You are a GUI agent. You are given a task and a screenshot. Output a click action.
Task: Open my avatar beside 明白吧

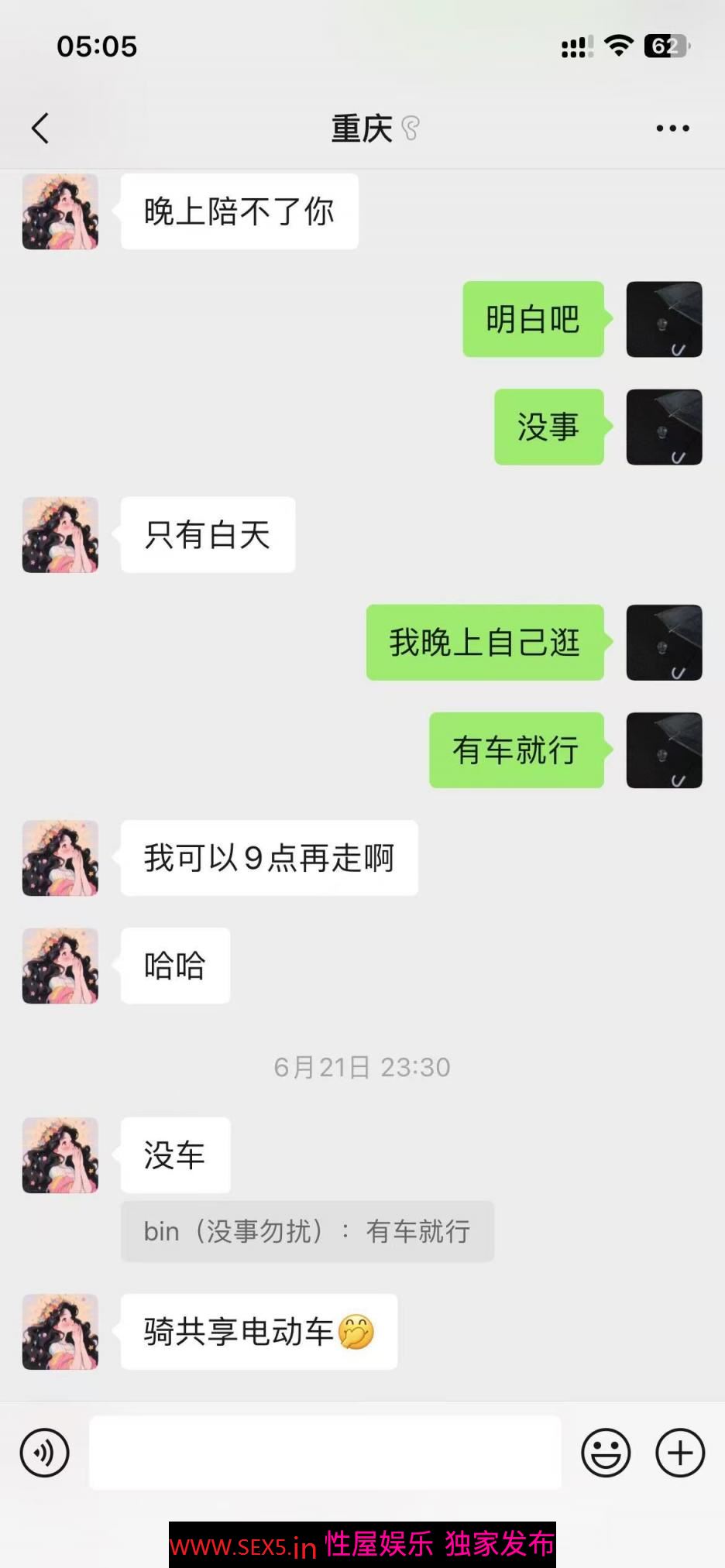(x=664, y=319)
